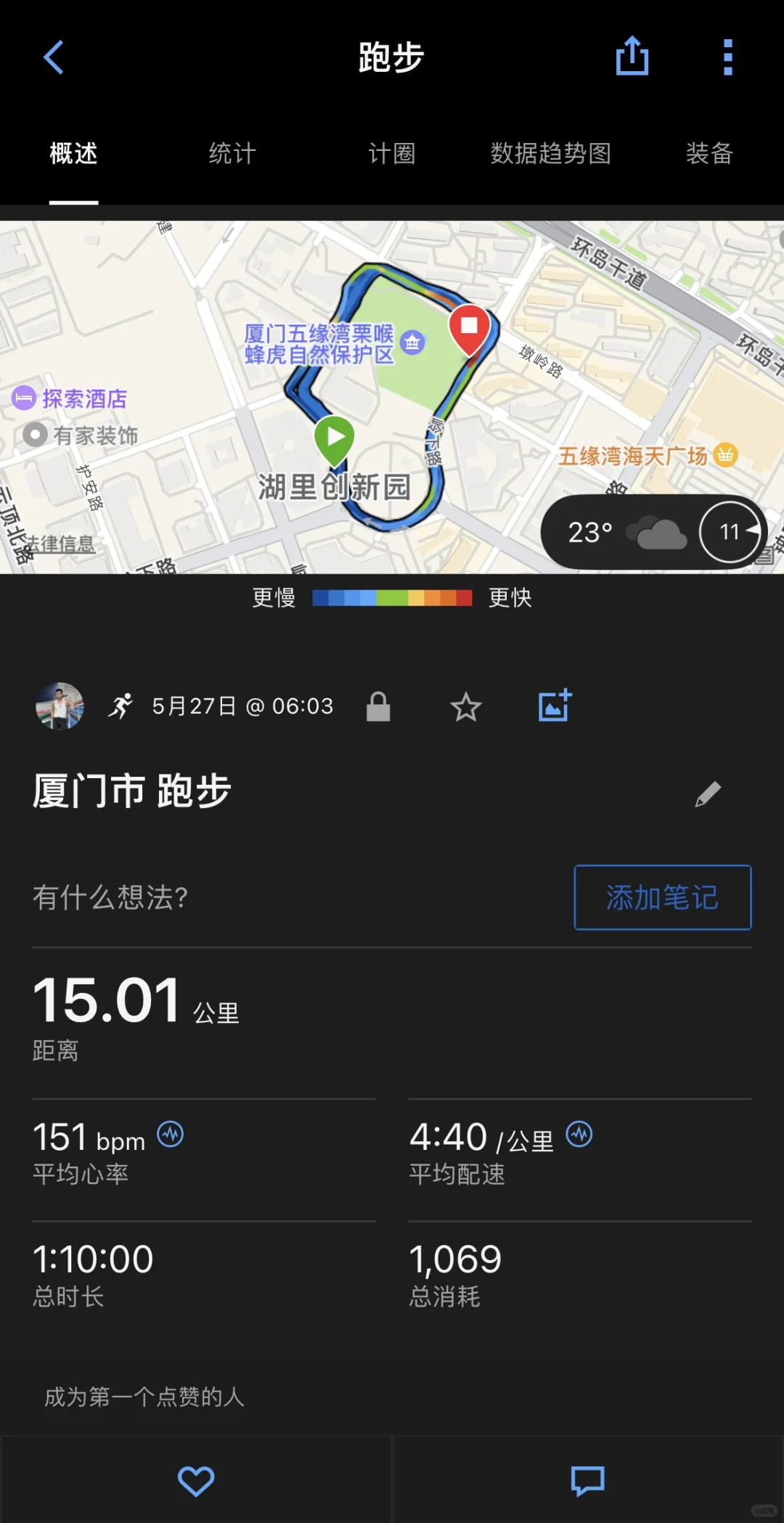The width and height of the screenshot is (784, 1523).
Task: Share this running activity
Action: (x=632, y=56)
